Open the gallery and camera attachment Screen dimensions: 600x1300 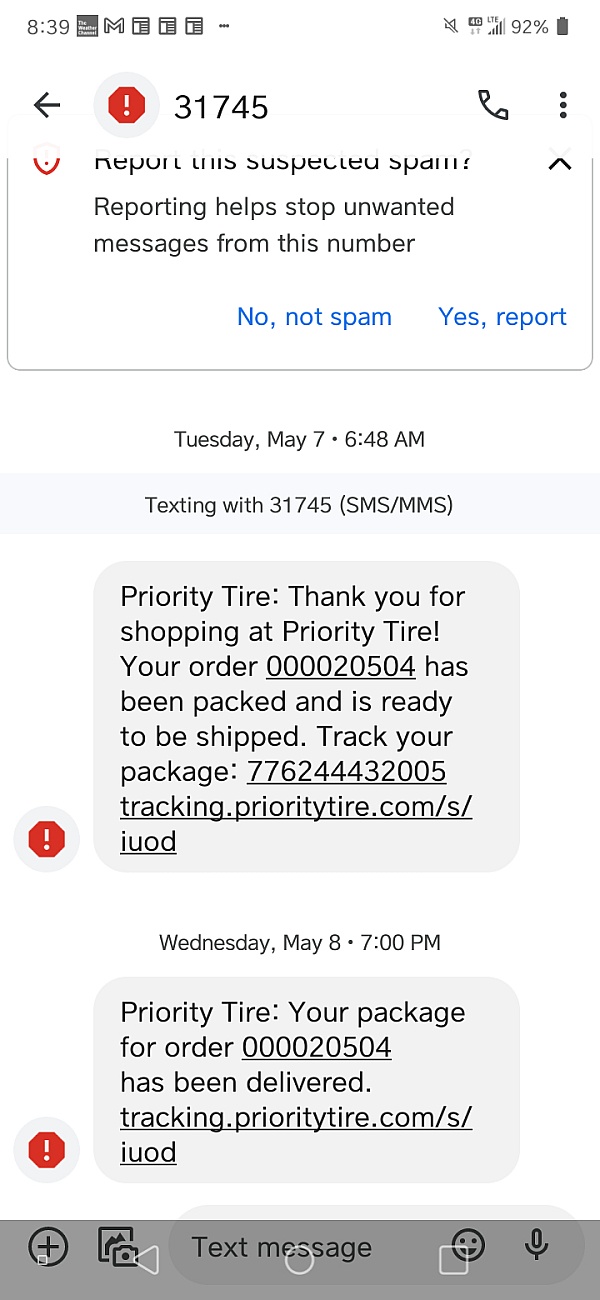coord(117,1246)
